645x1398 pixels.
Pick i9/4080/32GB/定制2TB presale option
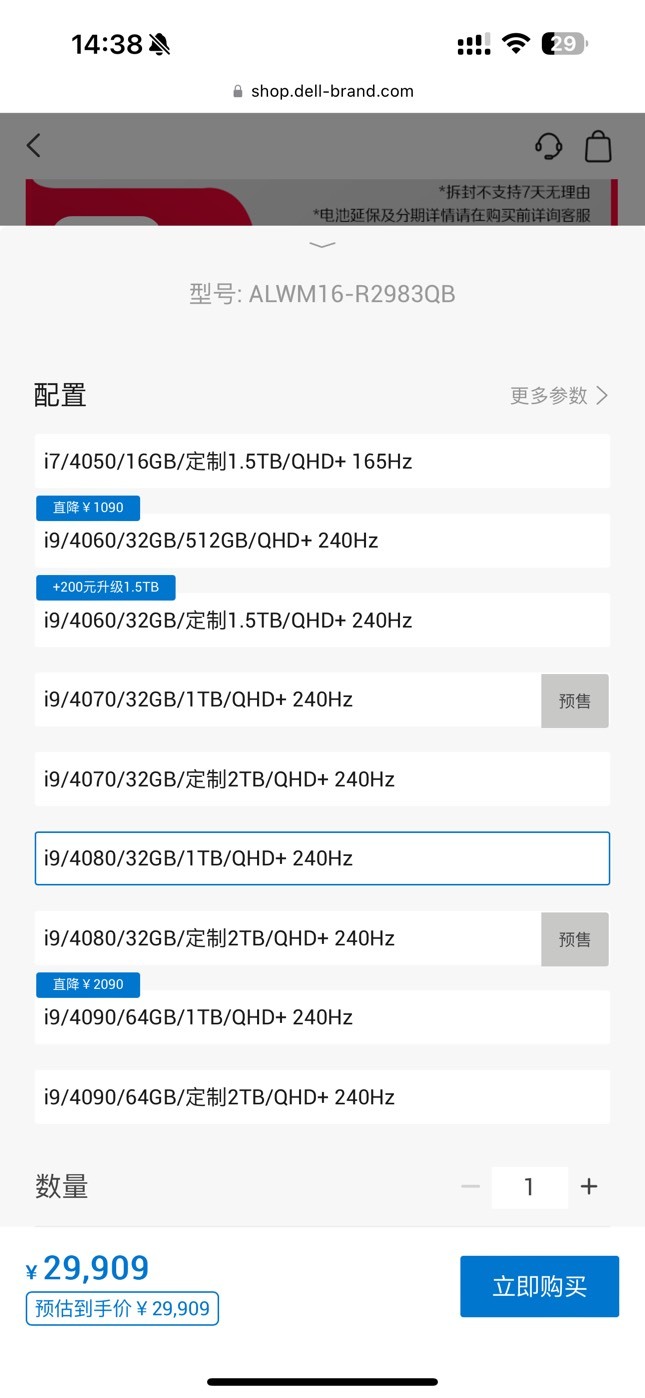(x=322, y=938)
